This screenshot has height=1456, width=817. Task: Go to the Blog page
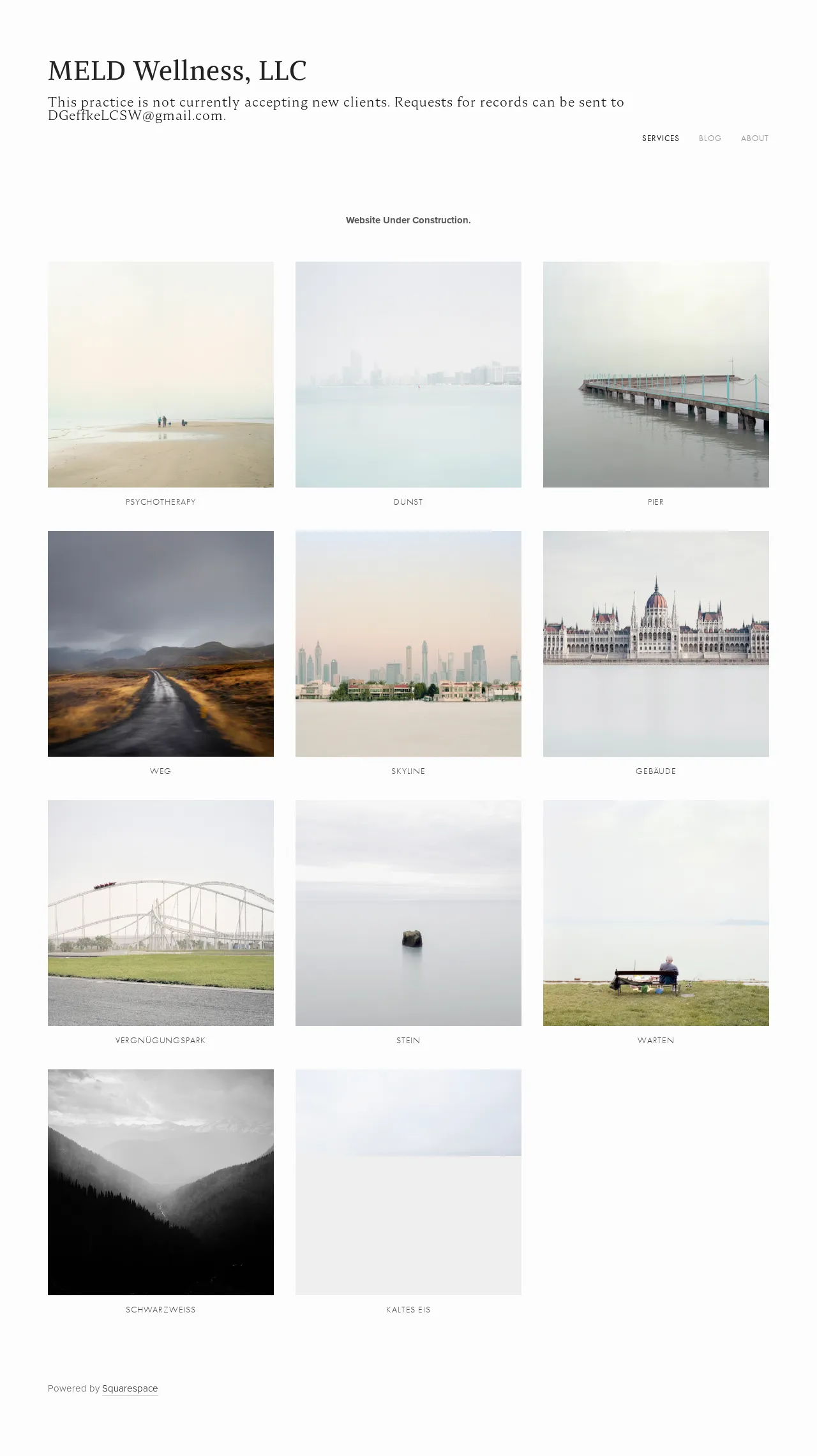(710, 138)
